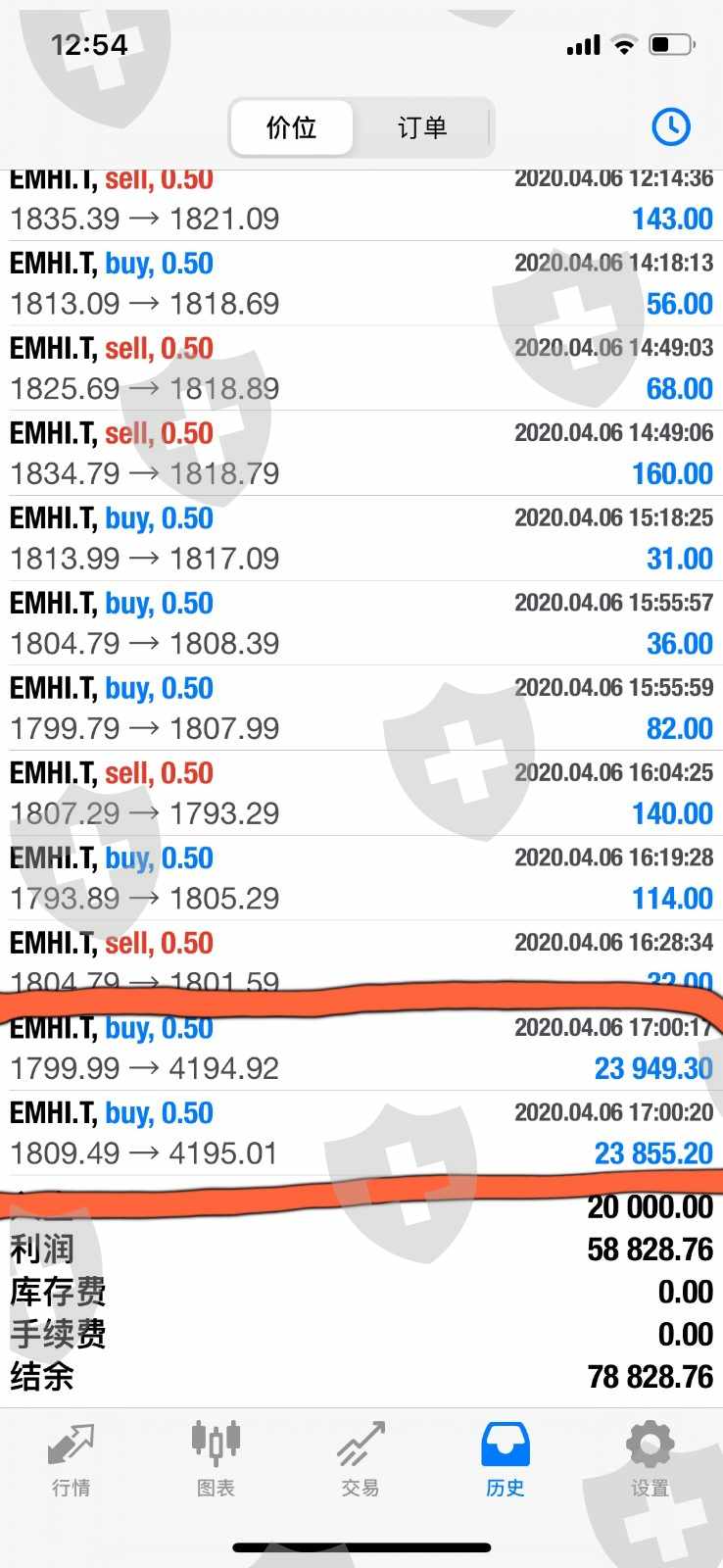723x1568 pixels.
Task: Open the buy trade with profit 36.00
Action: click(x=361, y=623)
